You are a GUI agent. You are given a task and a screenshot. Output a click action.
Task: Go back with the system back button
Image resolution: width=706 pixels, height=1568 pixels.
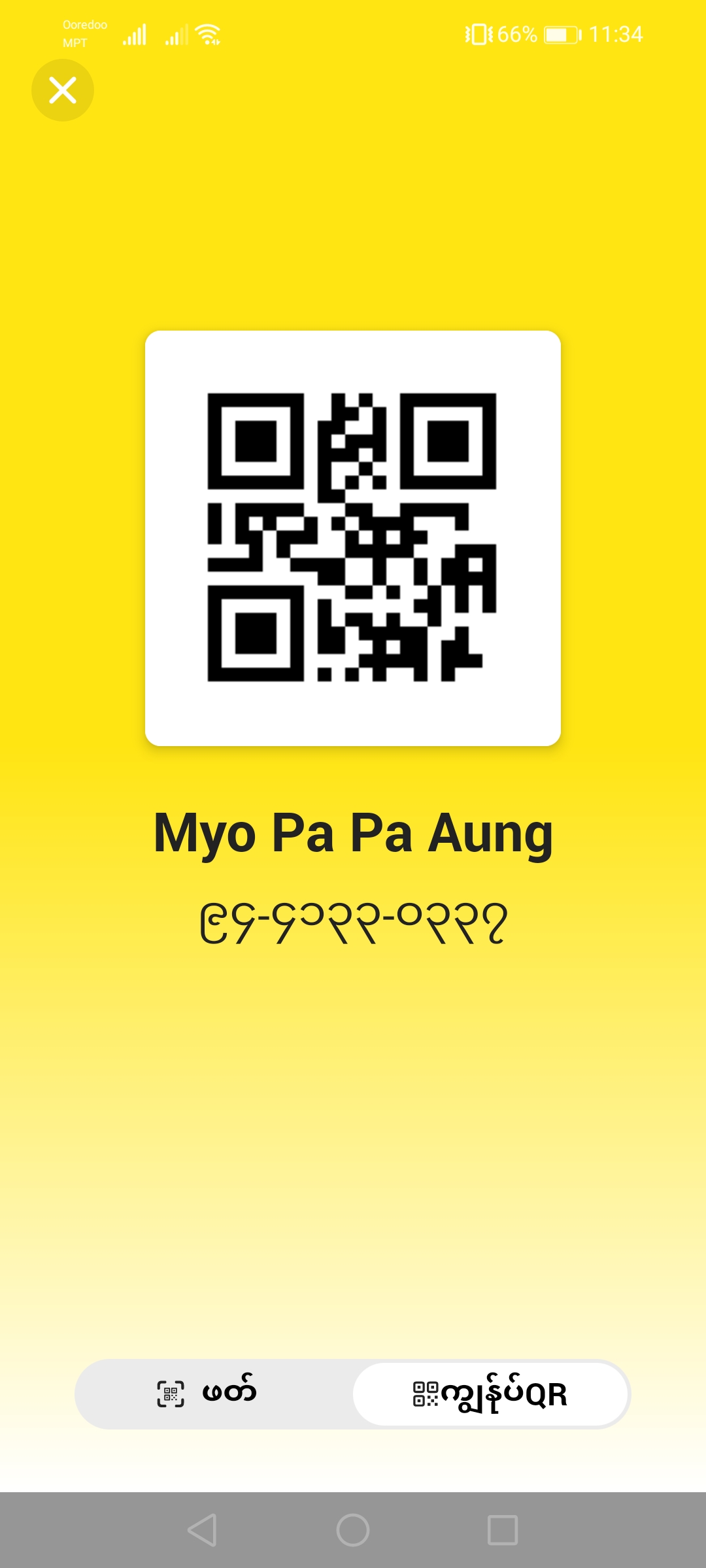pyautogui.click(x=202, y=1529)
